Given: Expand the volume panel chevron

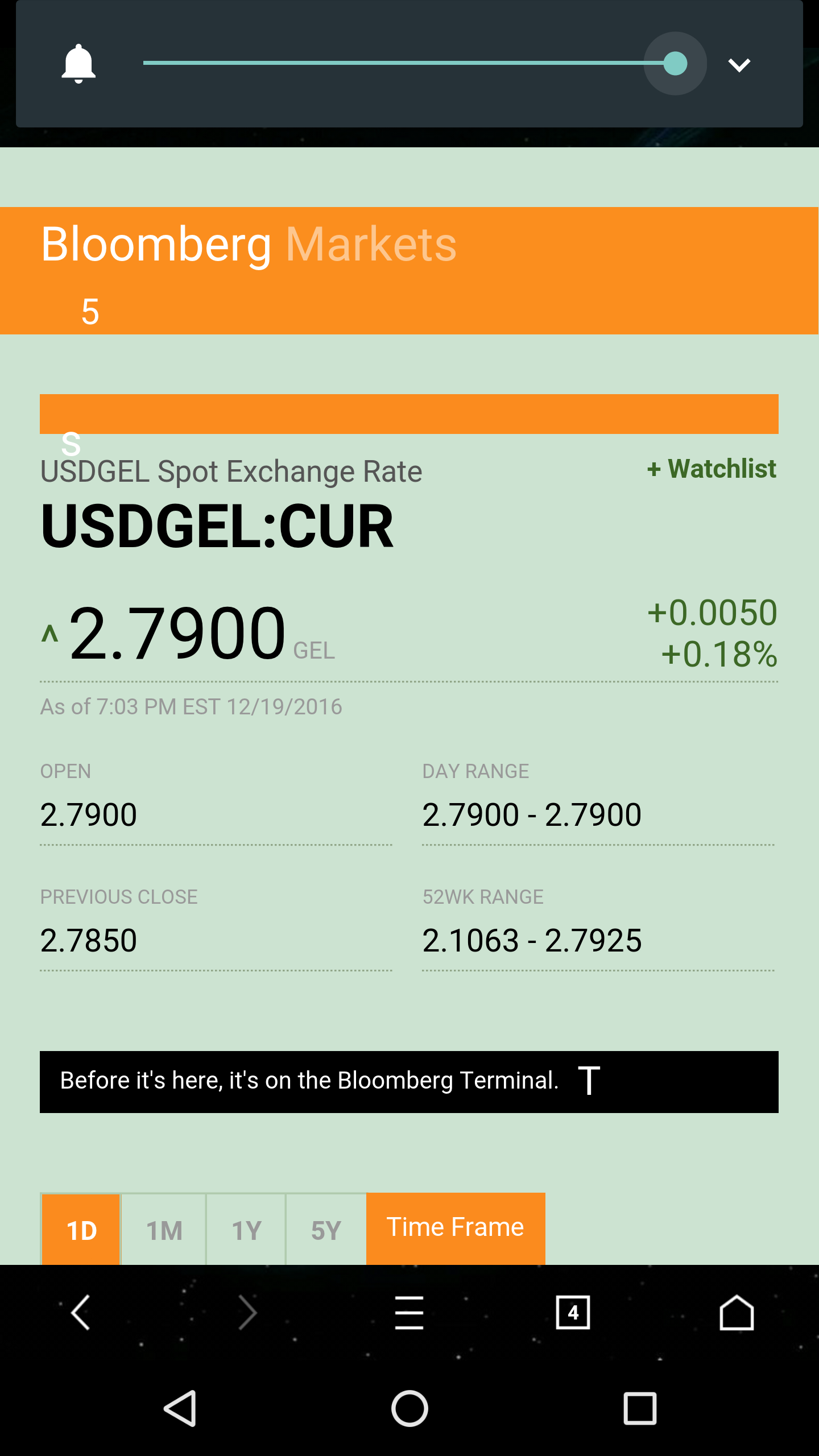Looking at the screenshot, I should point(739,65).
